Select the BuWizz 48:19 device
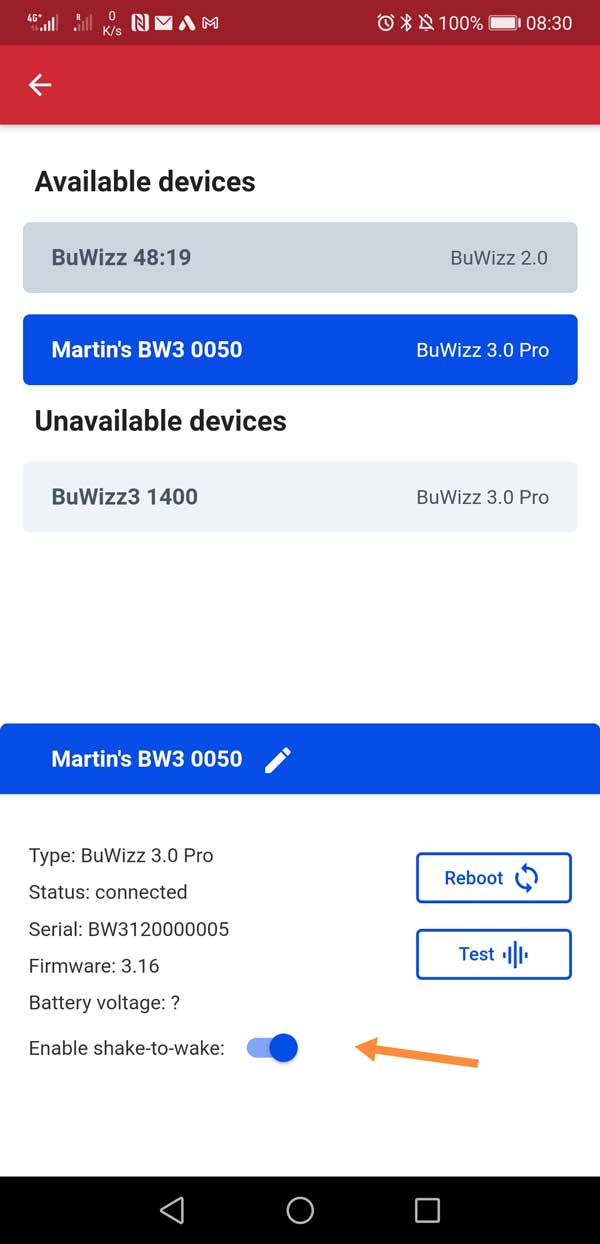The image size is (600, 1244). 300,257
